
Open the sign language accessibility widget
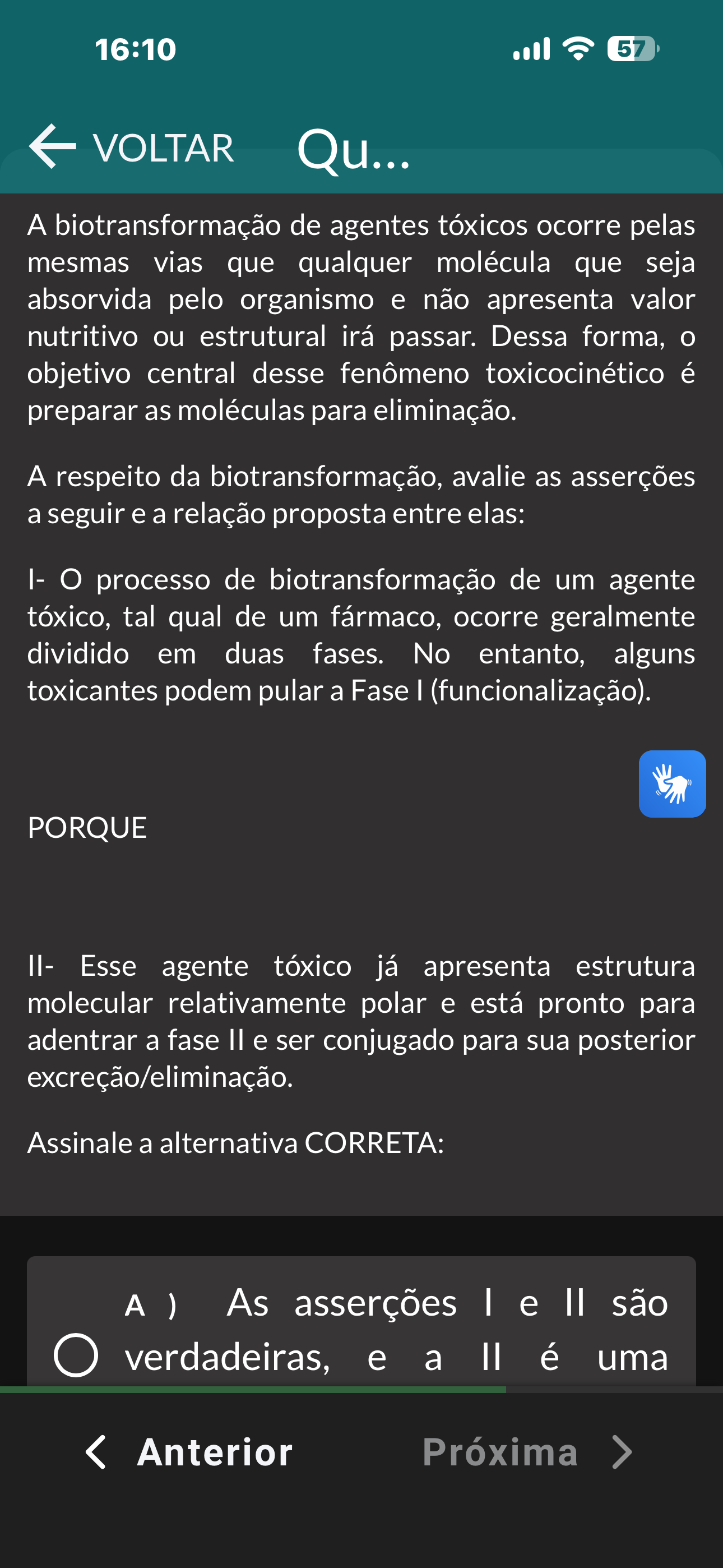click(672, 783)
